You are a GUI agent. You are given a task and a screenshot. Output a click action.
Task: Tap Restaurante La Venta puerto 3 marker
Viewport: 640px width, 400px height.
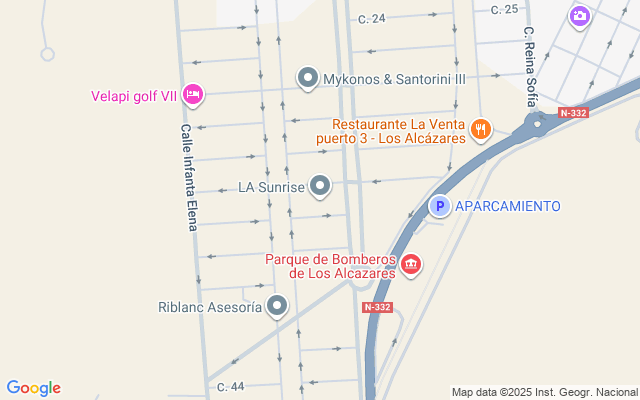480,128
